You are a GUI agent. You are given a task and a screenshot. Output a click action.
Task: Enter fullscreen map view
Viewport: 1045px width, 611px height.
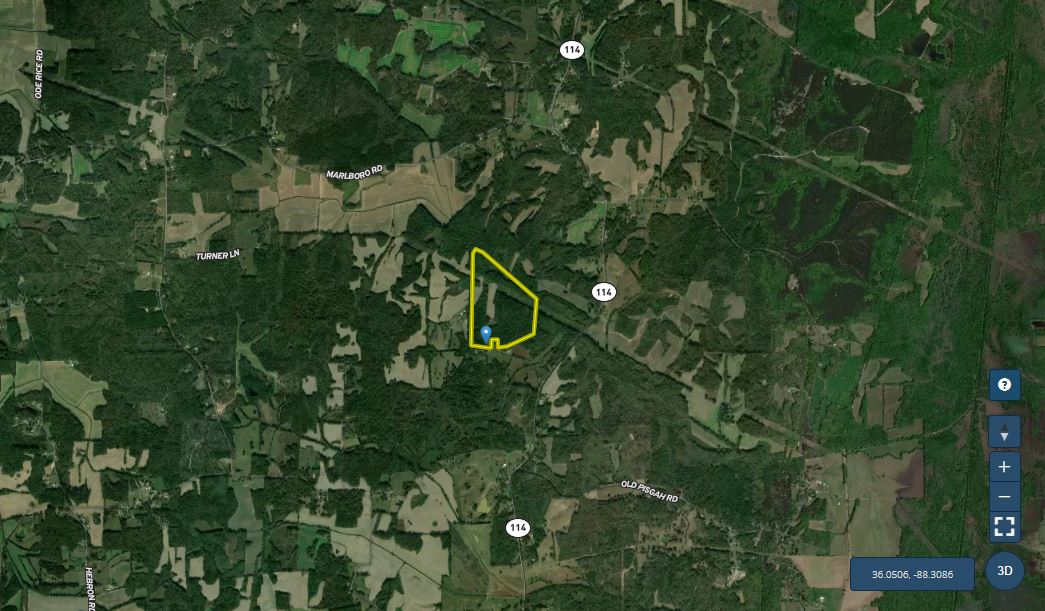1004,526
